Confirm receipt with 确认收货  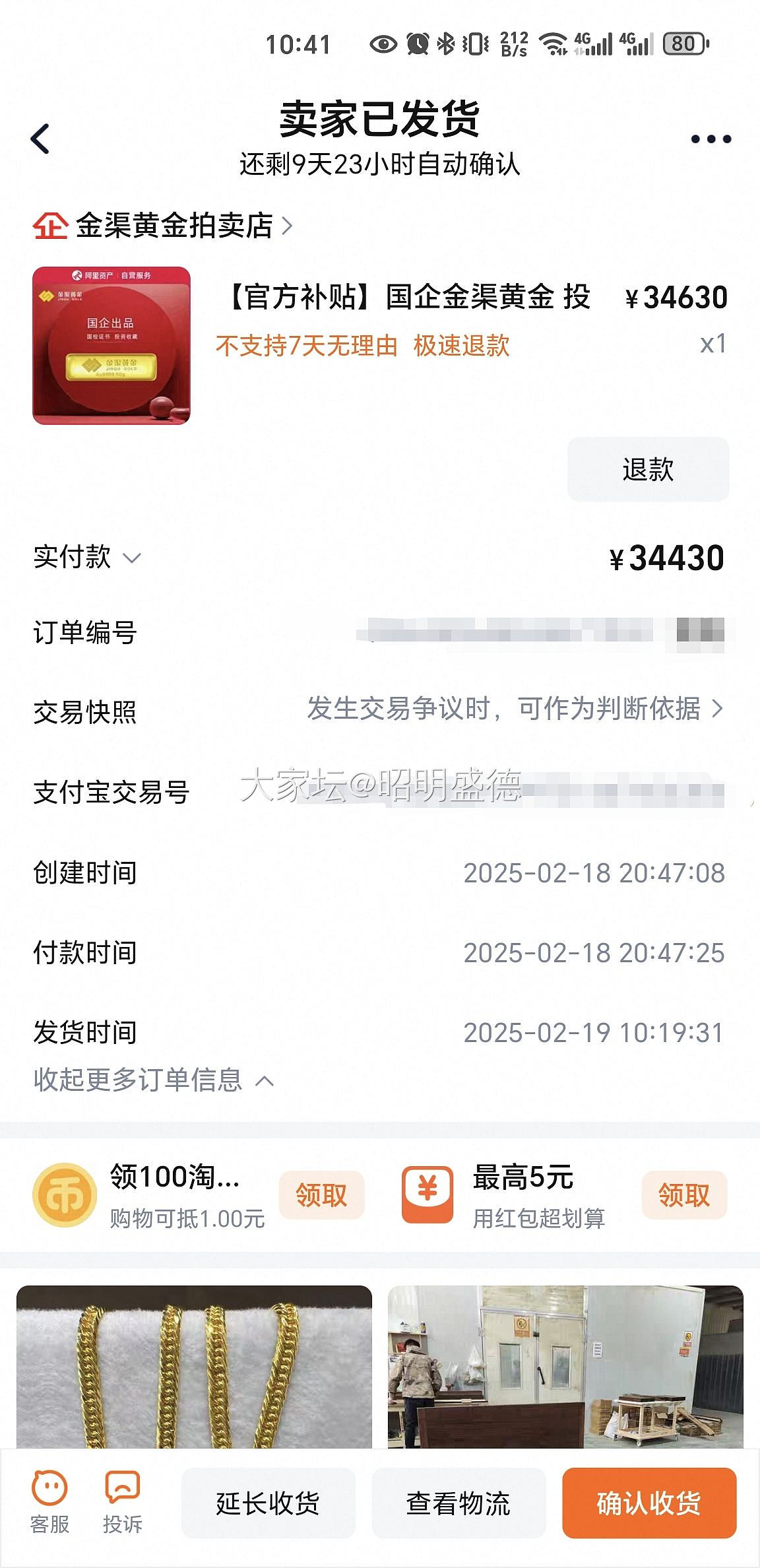pyautogui.click(x=649, y=1503)
